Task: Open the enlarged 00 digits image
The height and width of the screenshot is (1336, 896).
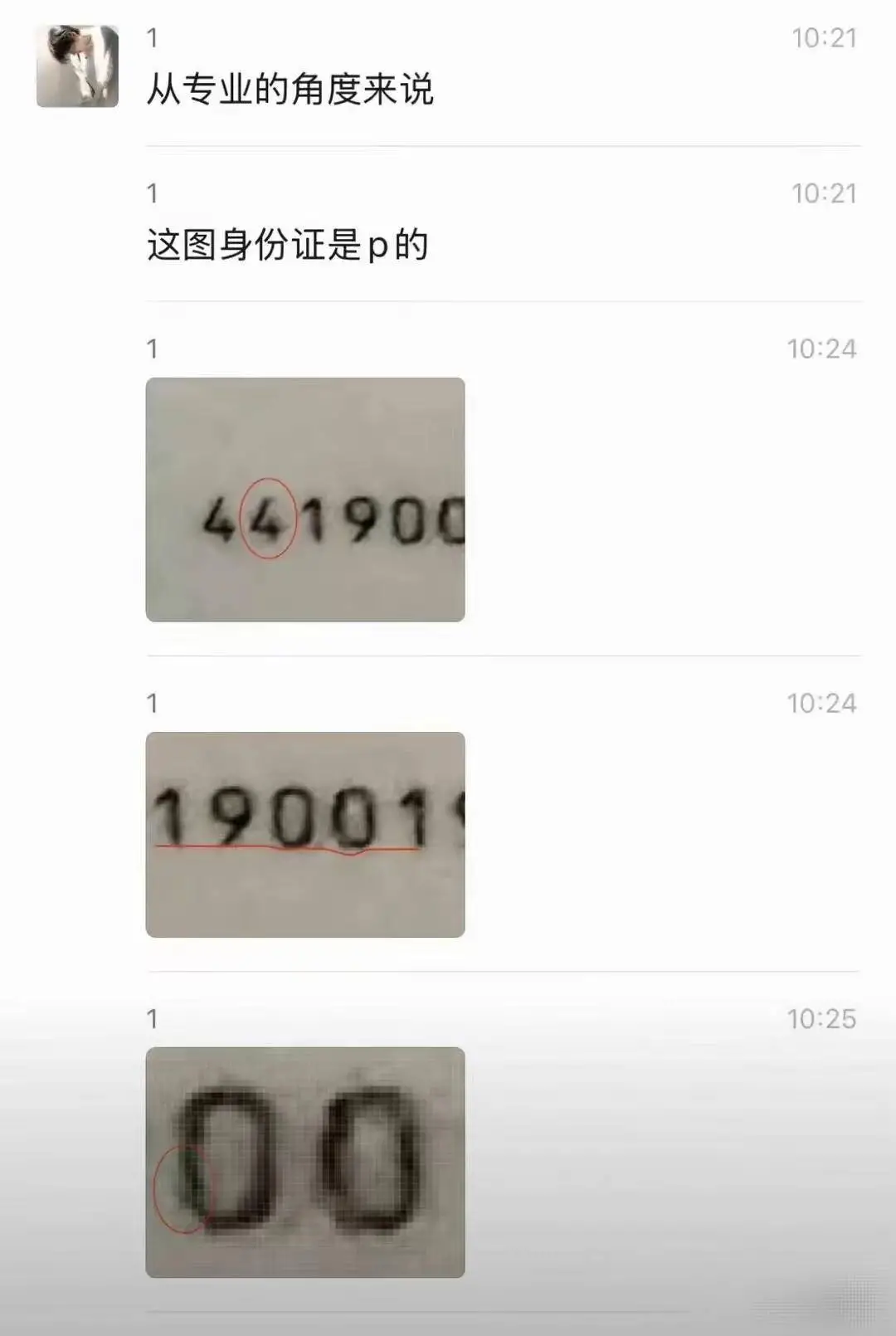Action: (x=304, y=1161)
